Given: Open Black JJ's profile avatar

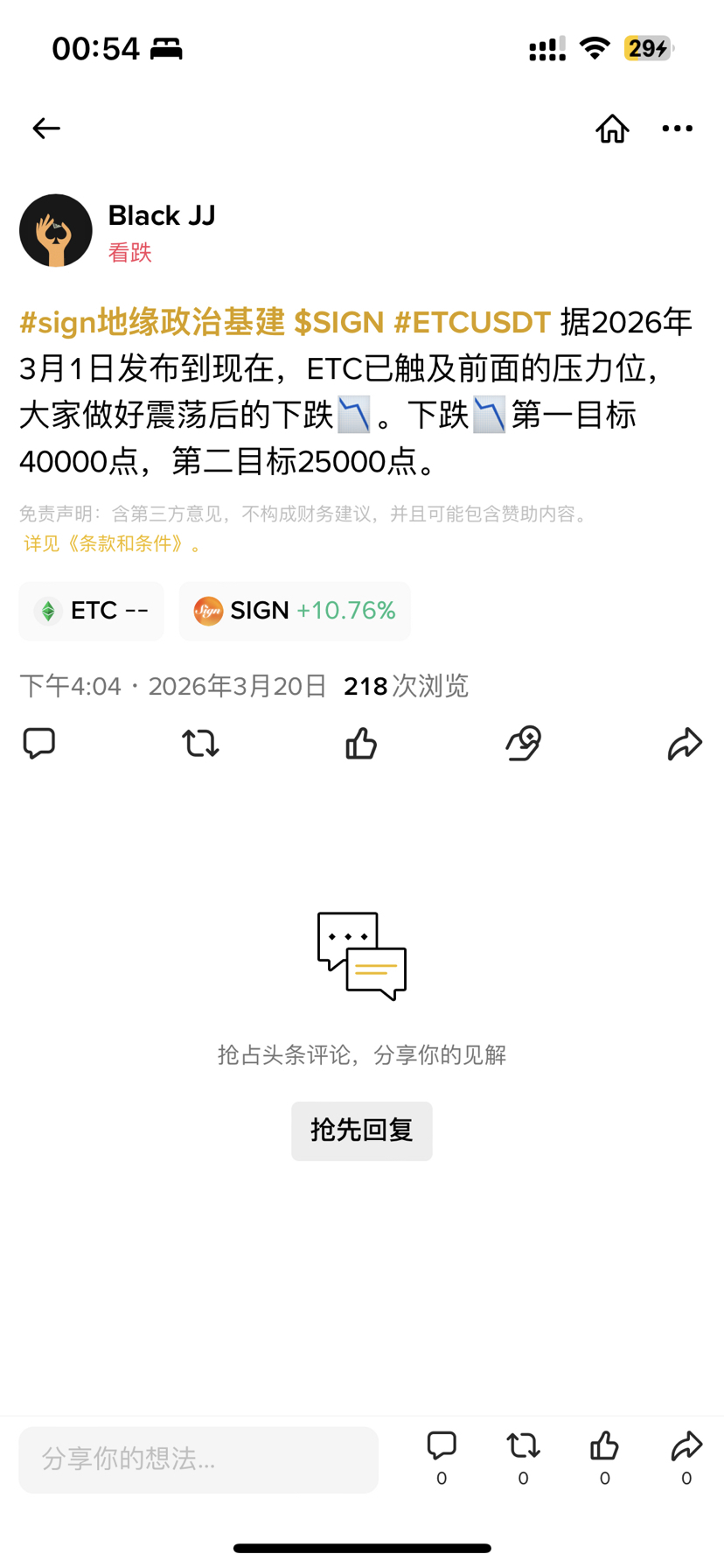Looking at the screenshot, I should tap(56, 230).
